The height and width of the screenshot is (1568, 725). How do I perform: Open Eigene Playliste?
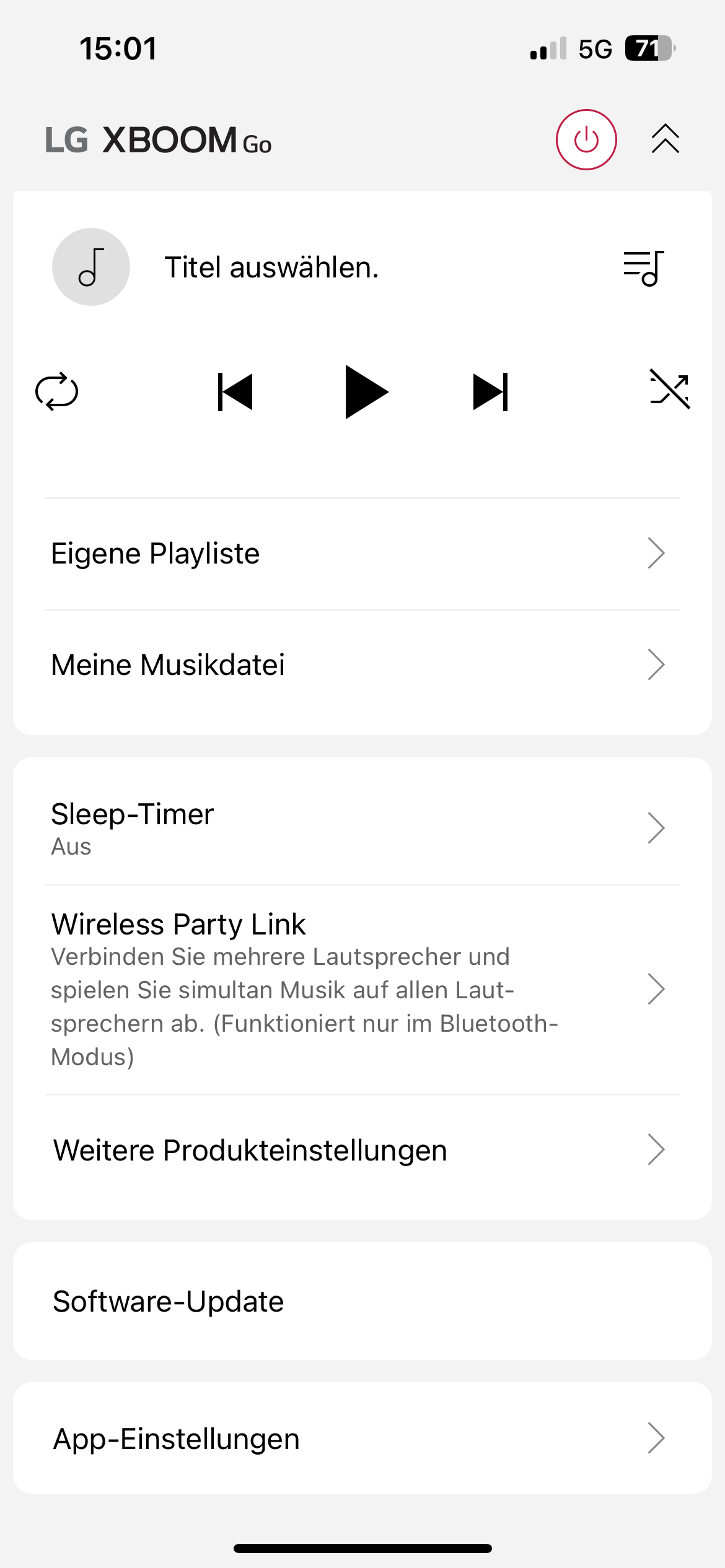click(x=362, y=554)
